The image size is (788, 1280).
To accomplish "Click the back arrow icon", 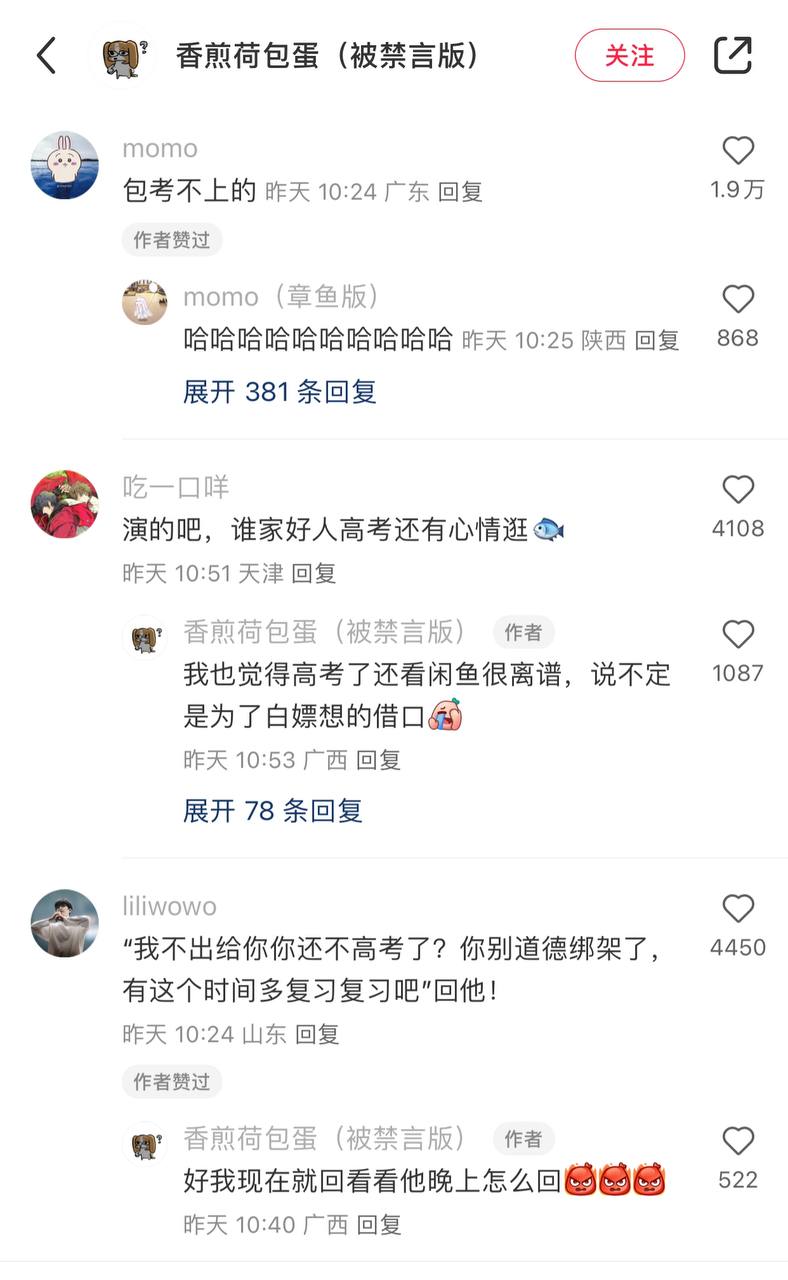I will click(x=45, y=57).
